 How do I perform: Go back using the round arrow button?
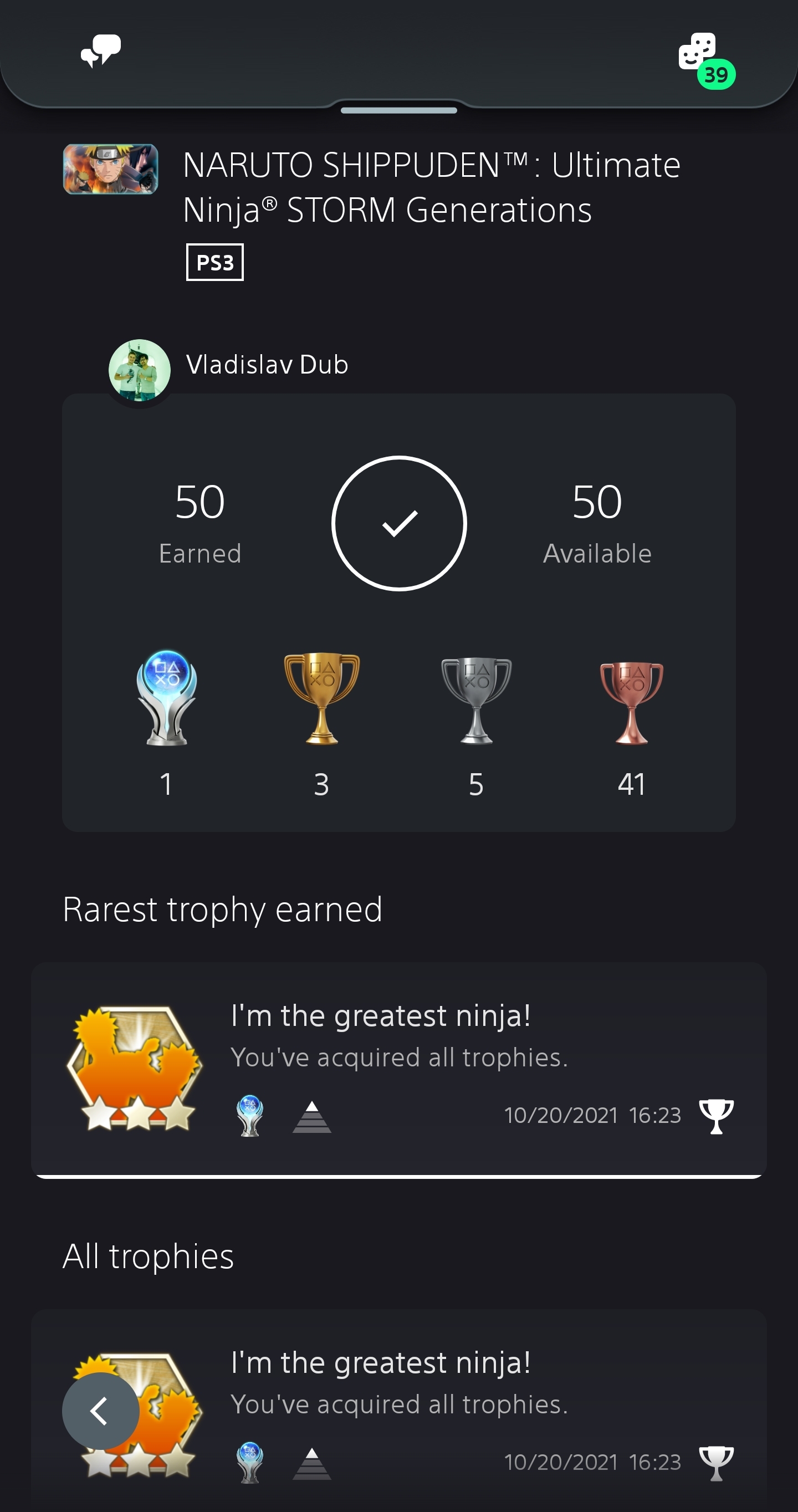(100, 1411)
